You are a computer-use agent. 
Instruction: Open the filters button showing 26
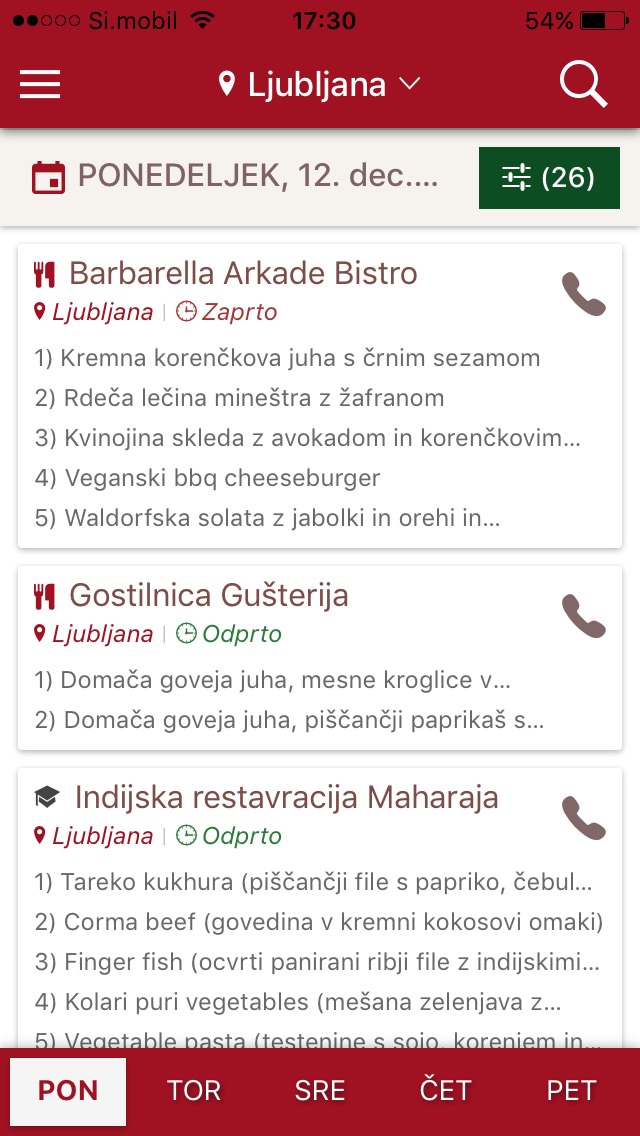tap(549, 178)
